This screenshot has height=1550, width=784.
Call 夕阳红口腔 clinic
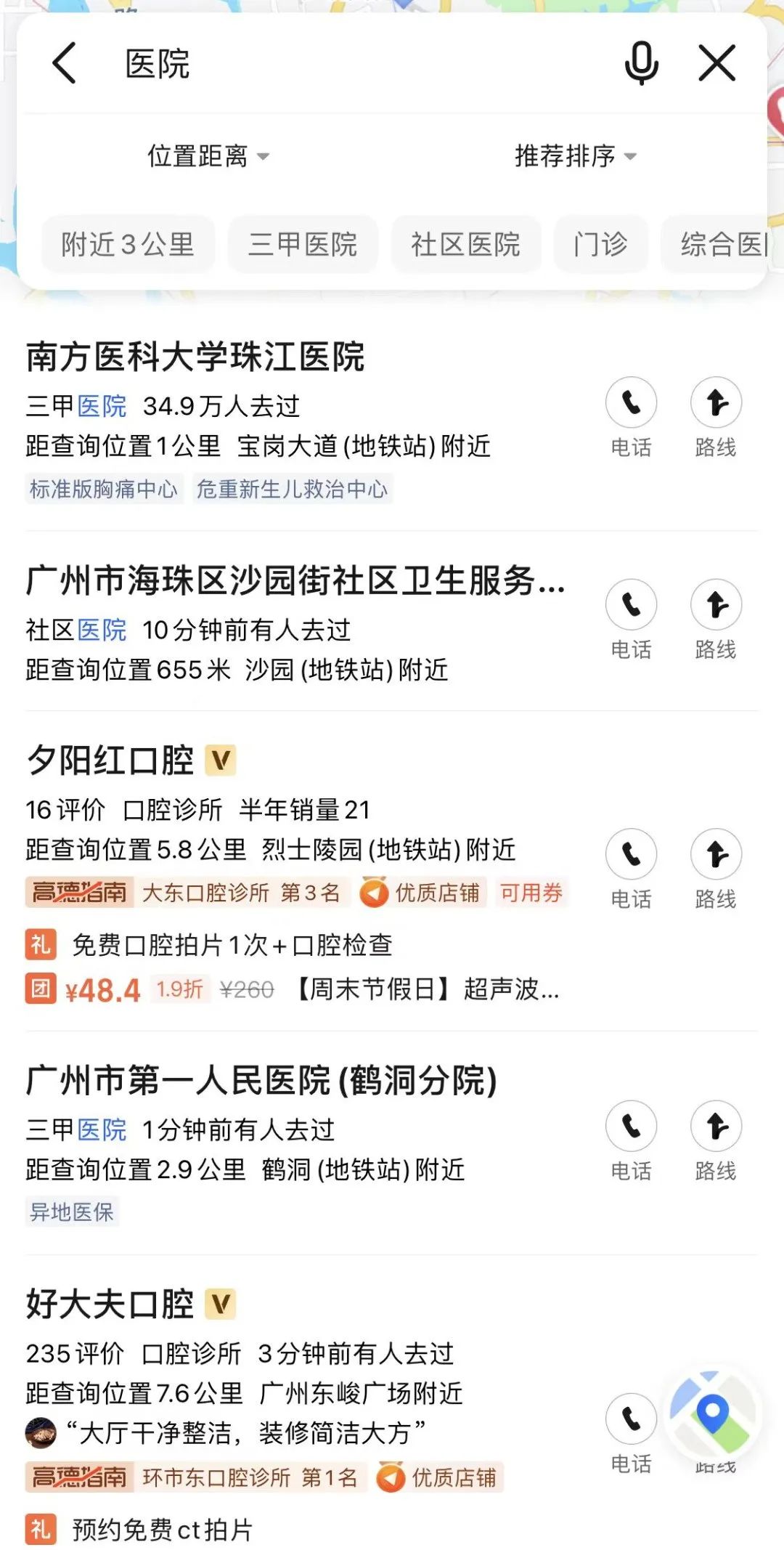point(631,855)
